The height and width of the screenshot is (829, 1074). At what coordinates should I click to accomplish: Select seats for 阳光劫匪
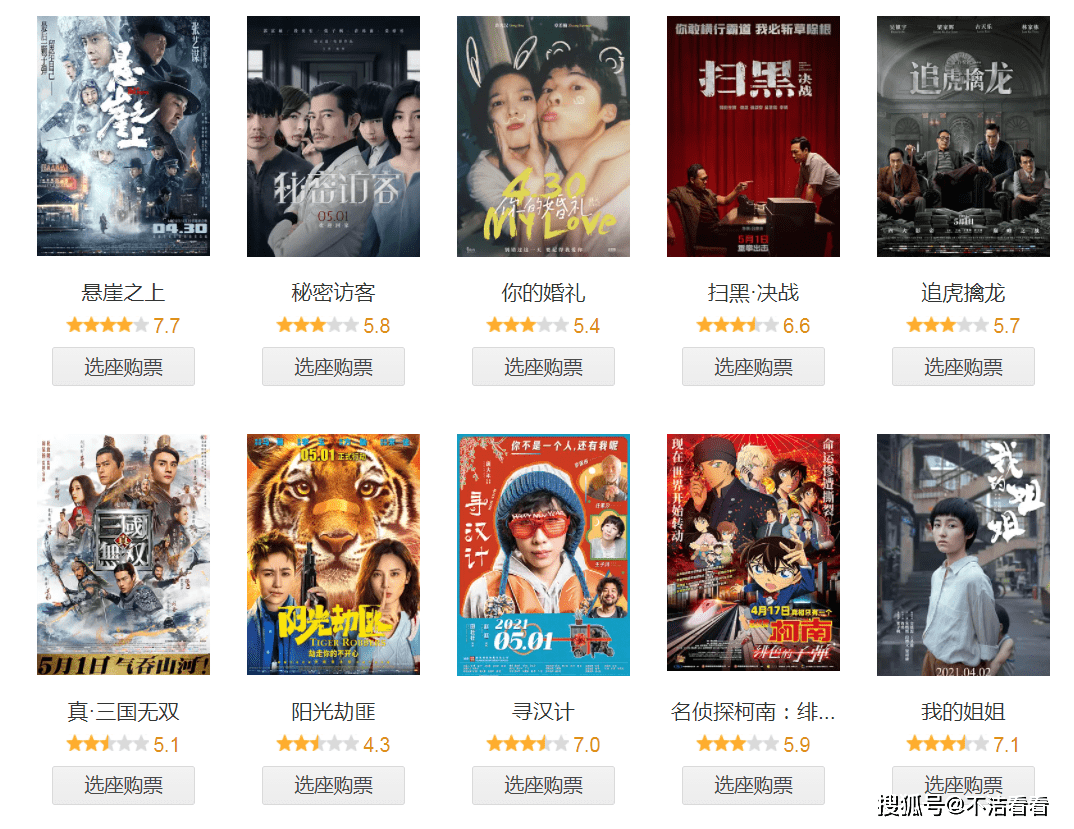pyautogui.click(x=333, y=785)
